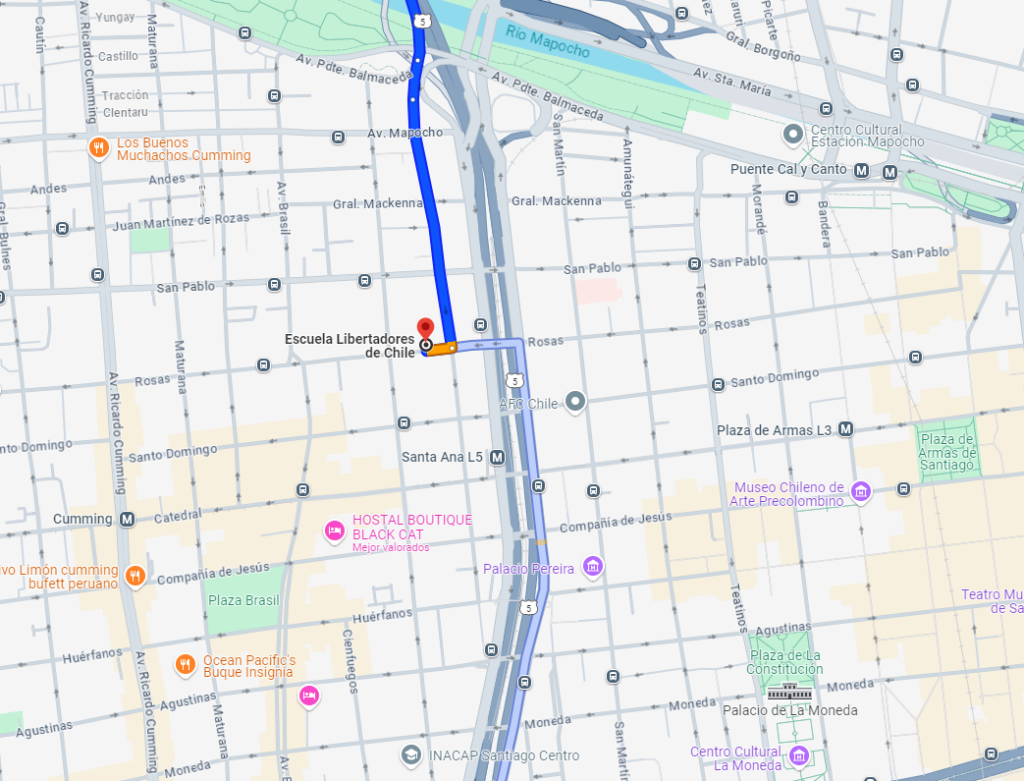This screenshot has width=1024, height=781.
Task: Open Museo Chileno de Arte Precolombino pin
Action: (x=861, y=490)
